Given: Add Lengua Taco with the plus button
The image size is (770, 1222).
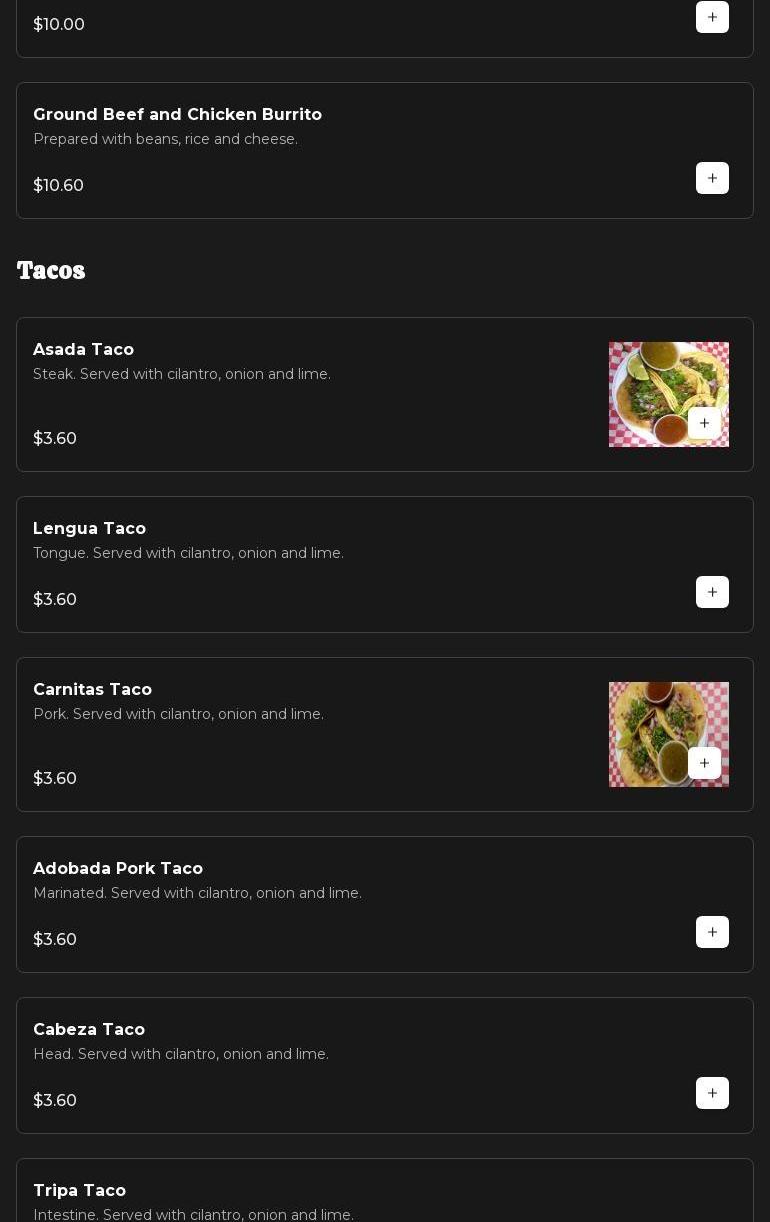Looking at the screenshot, I should point(712,592).
